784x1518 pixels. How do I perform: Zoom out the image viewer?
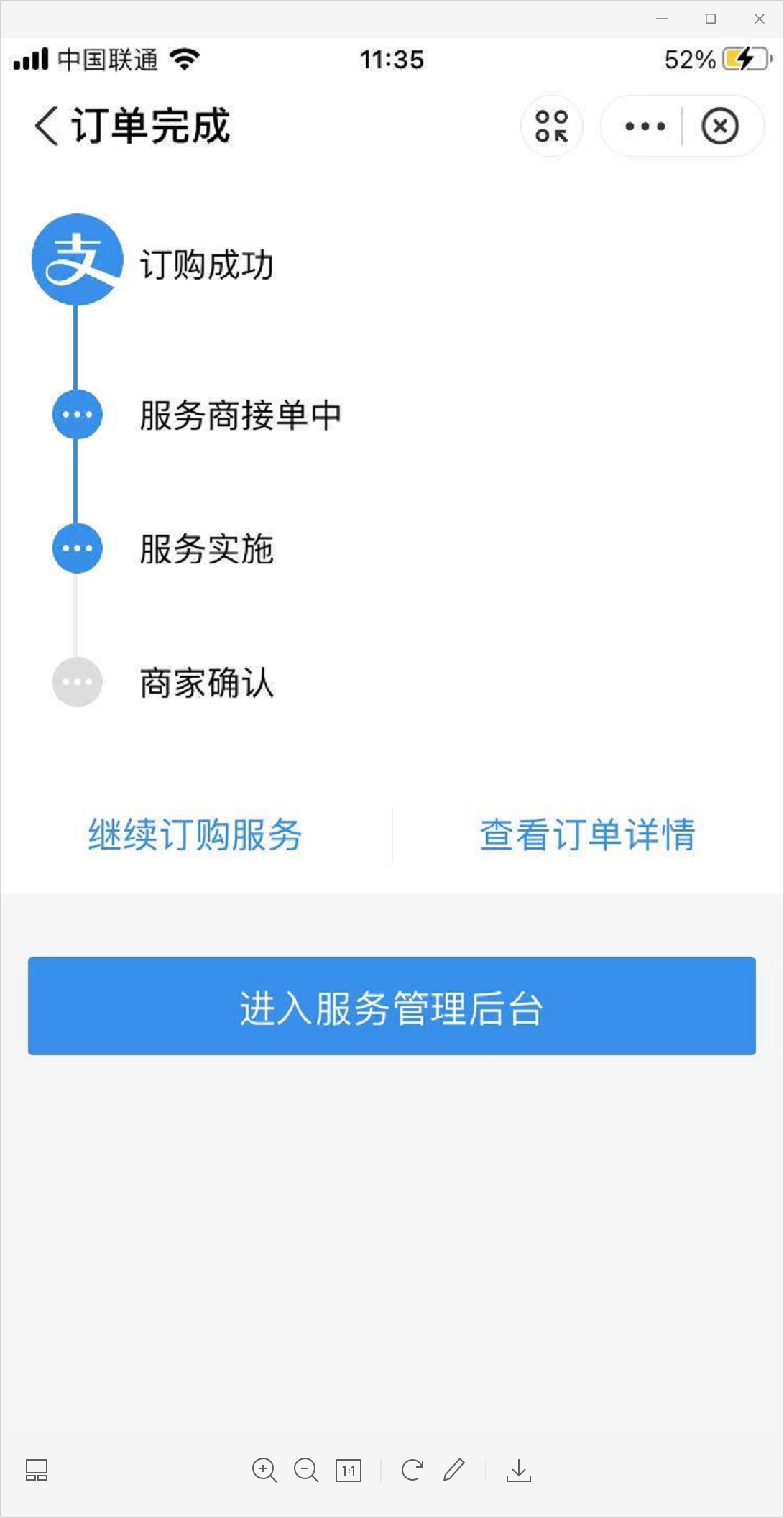coord(306,1470)
